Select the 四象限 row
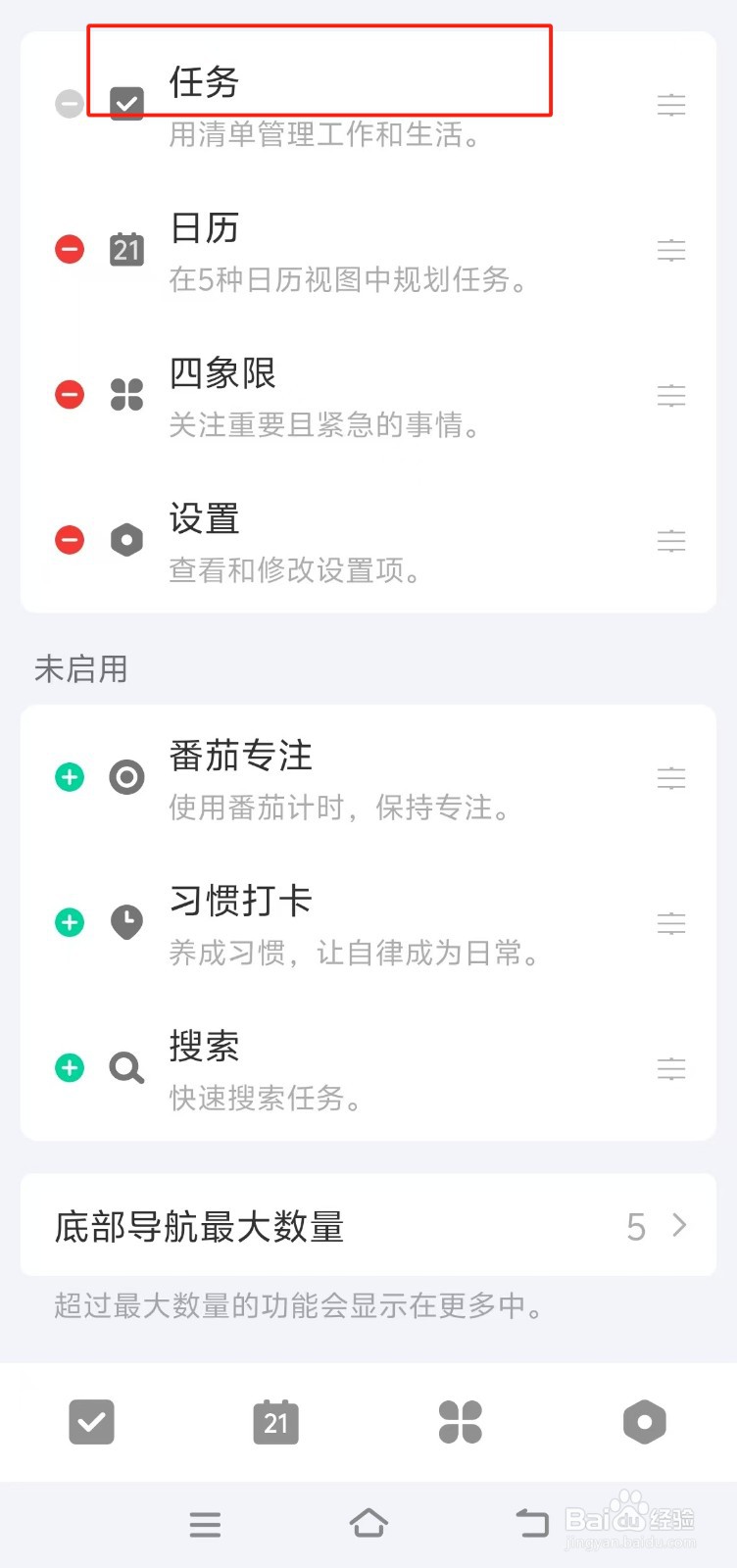 (368, 395)
